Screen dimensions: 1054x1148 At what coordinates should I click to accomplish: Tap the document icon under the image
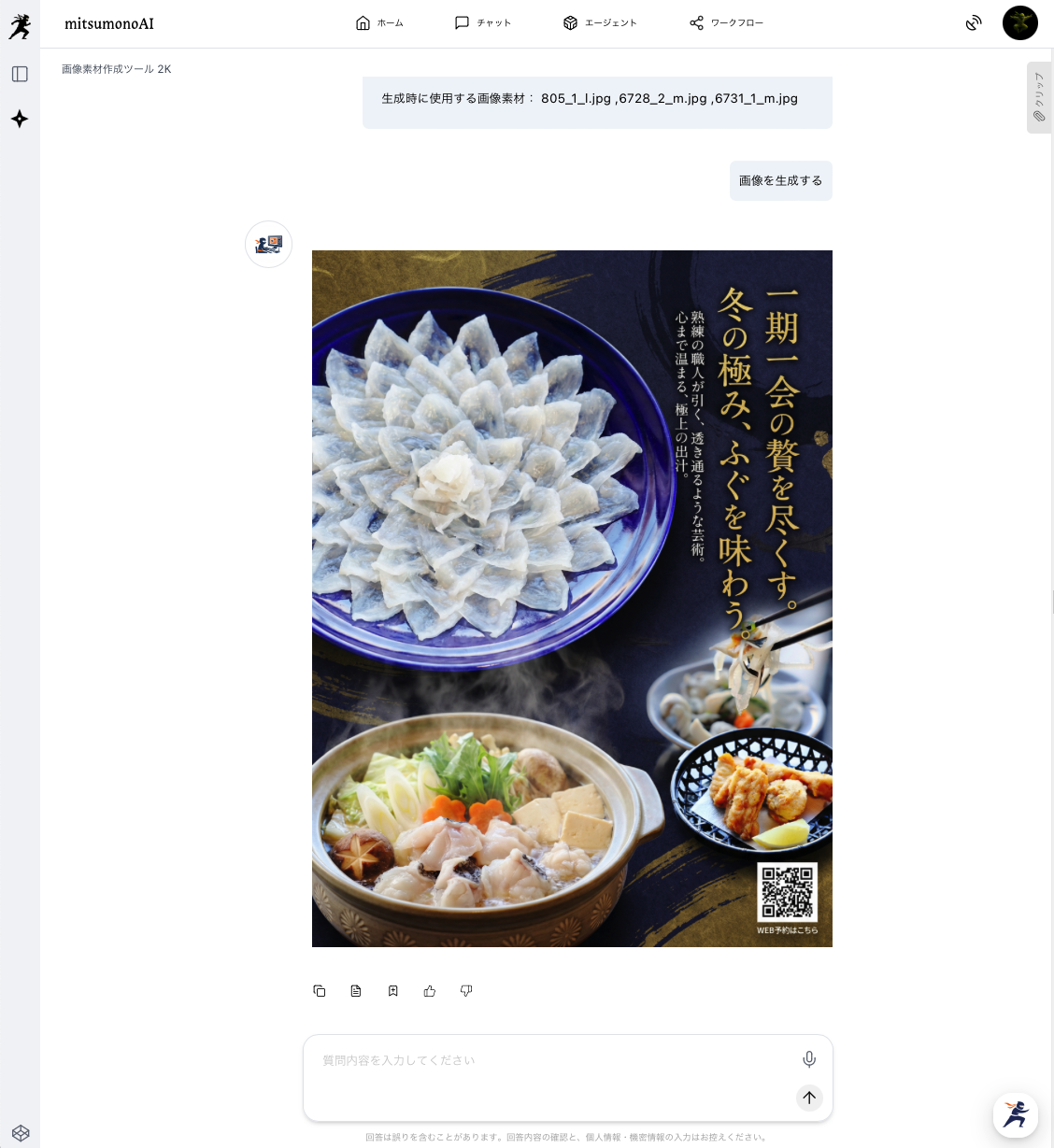pos(356,991)
